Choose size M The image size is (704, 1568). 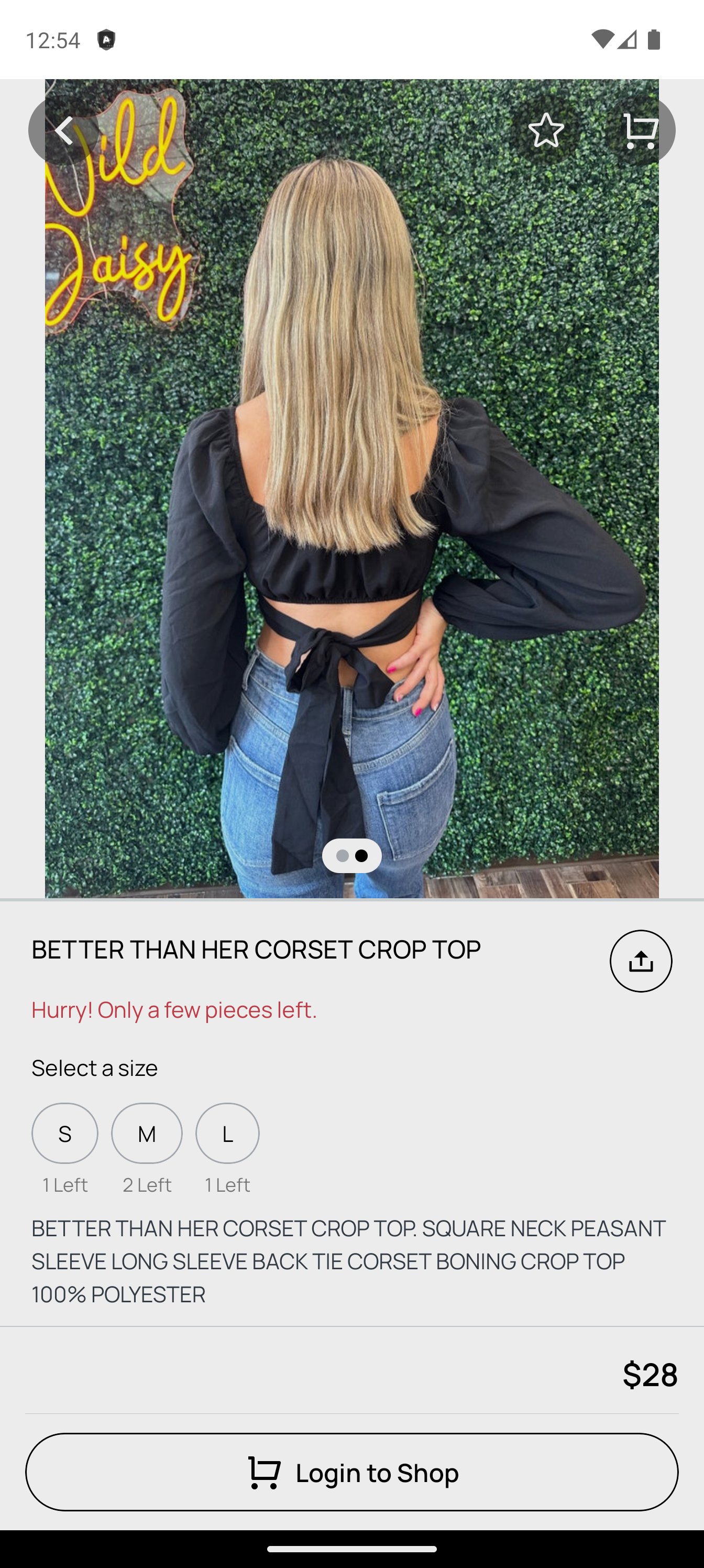[147, 1134]
